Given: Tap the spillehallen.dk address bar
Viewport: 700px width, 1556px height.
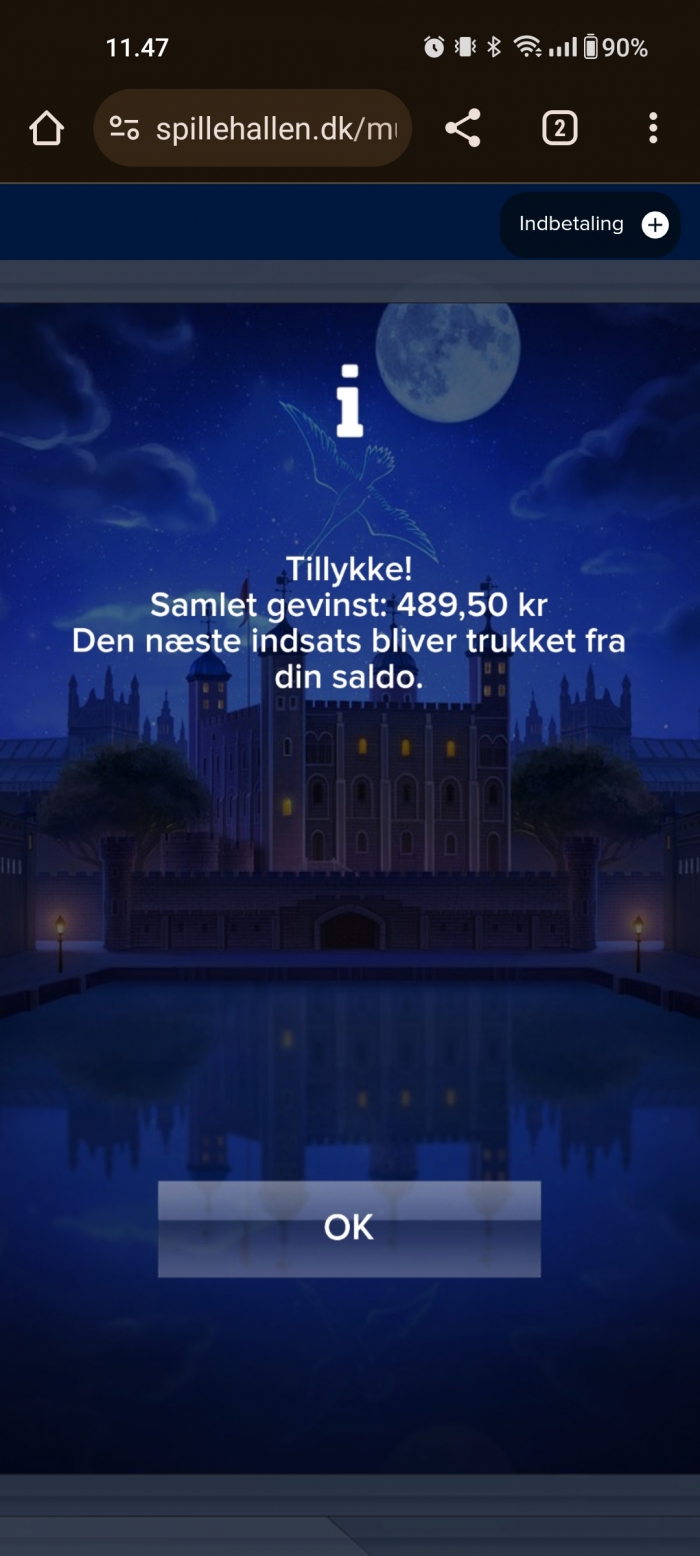Looking at the screenshot, I should click(275, 129).
